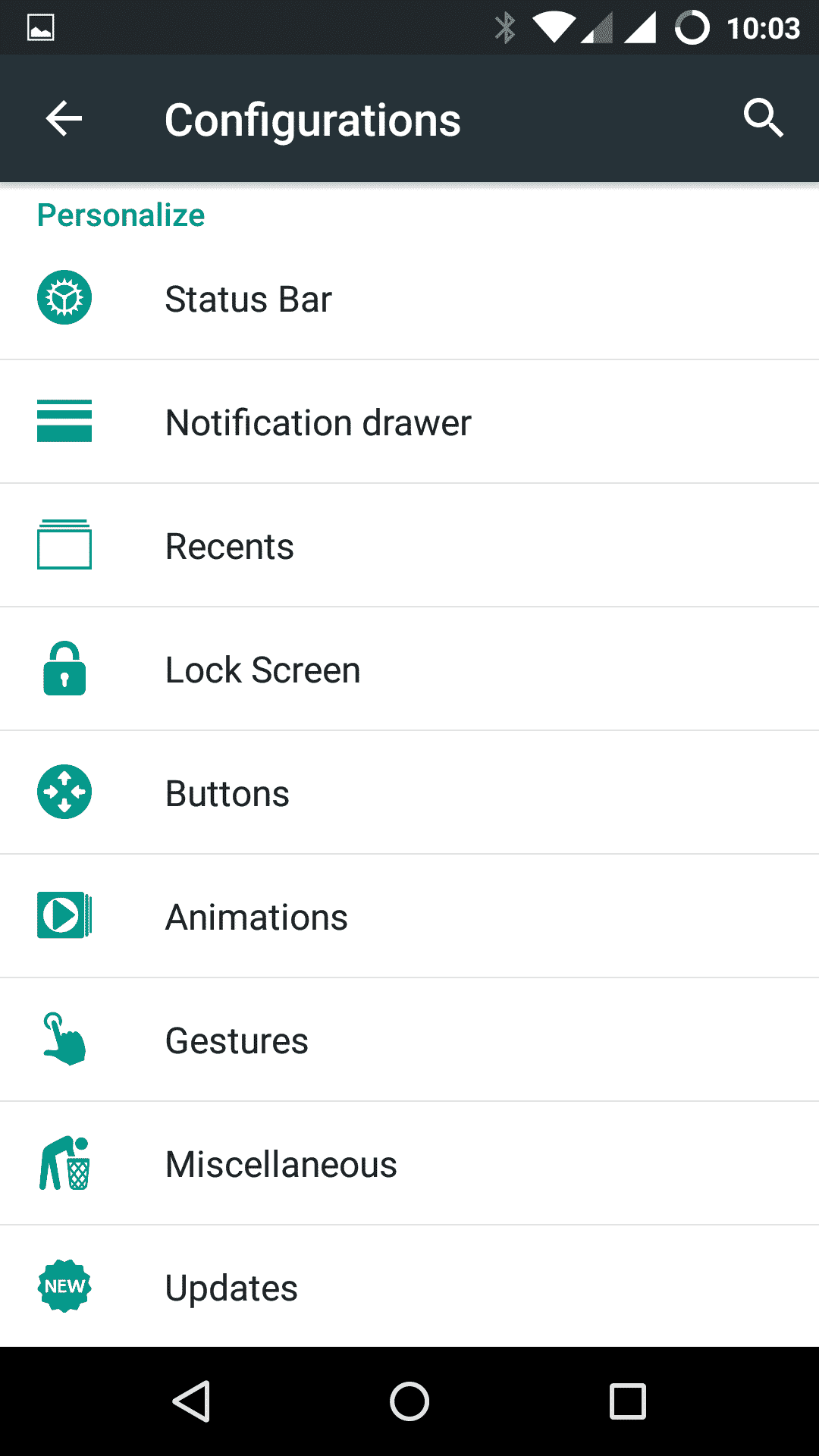Tap the system home button
Screen dimensions: 819x1456
[409, 1401]
